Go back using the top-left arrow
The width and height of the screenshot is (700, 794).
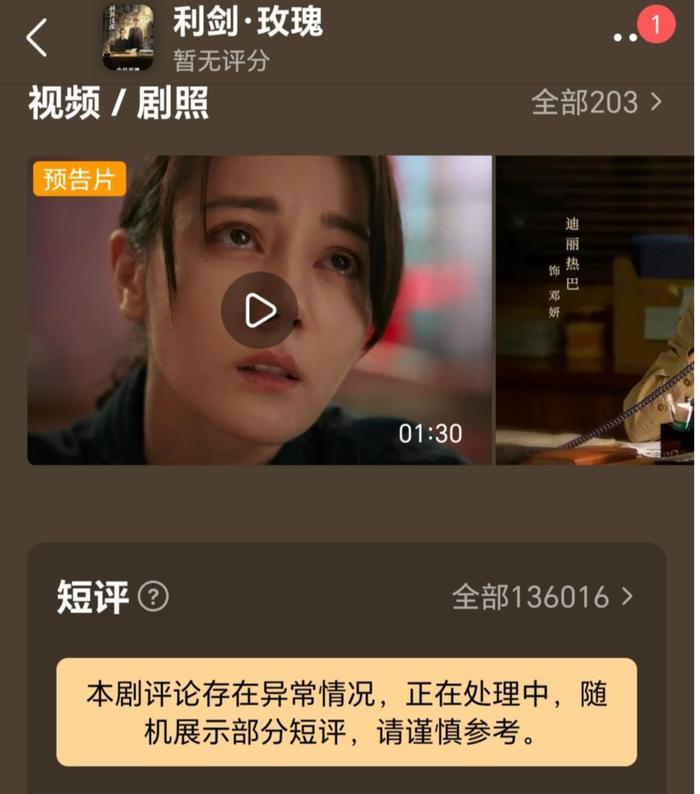[37, 38]
